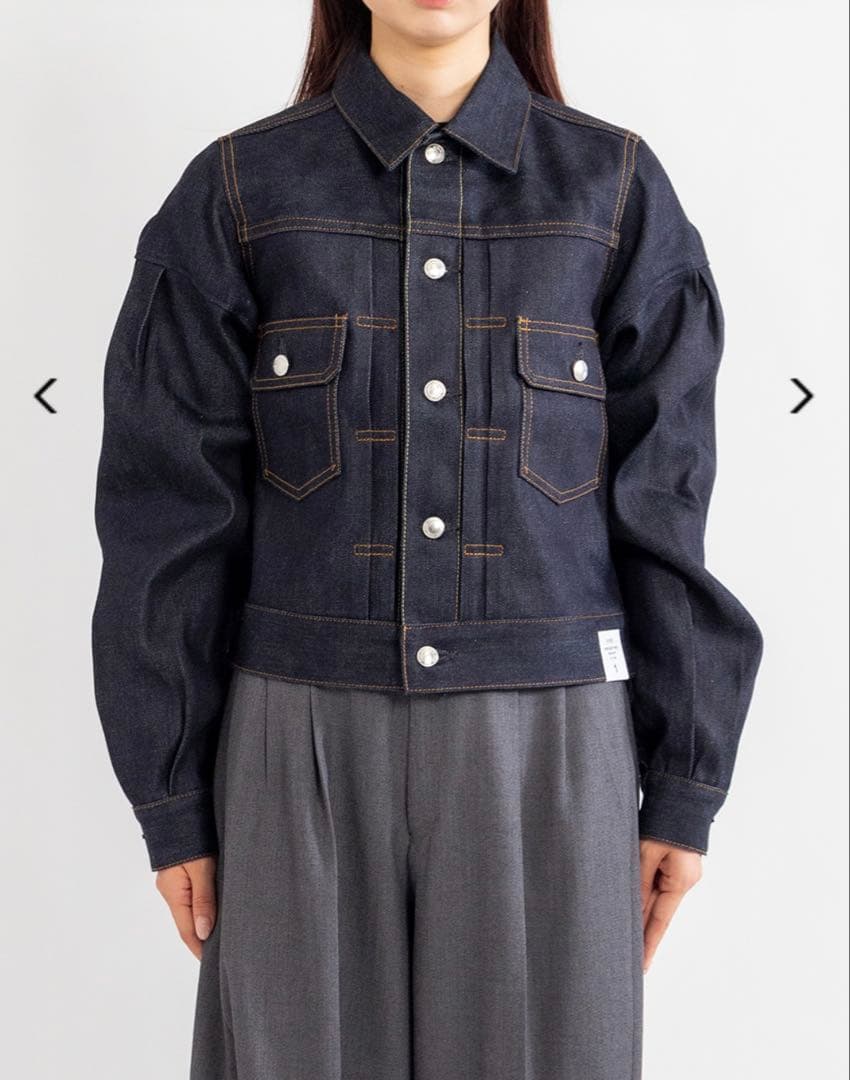This screenshot has height=1080, width=850.
Task: Go to the previous product image
Action: (x=45, y=396)
